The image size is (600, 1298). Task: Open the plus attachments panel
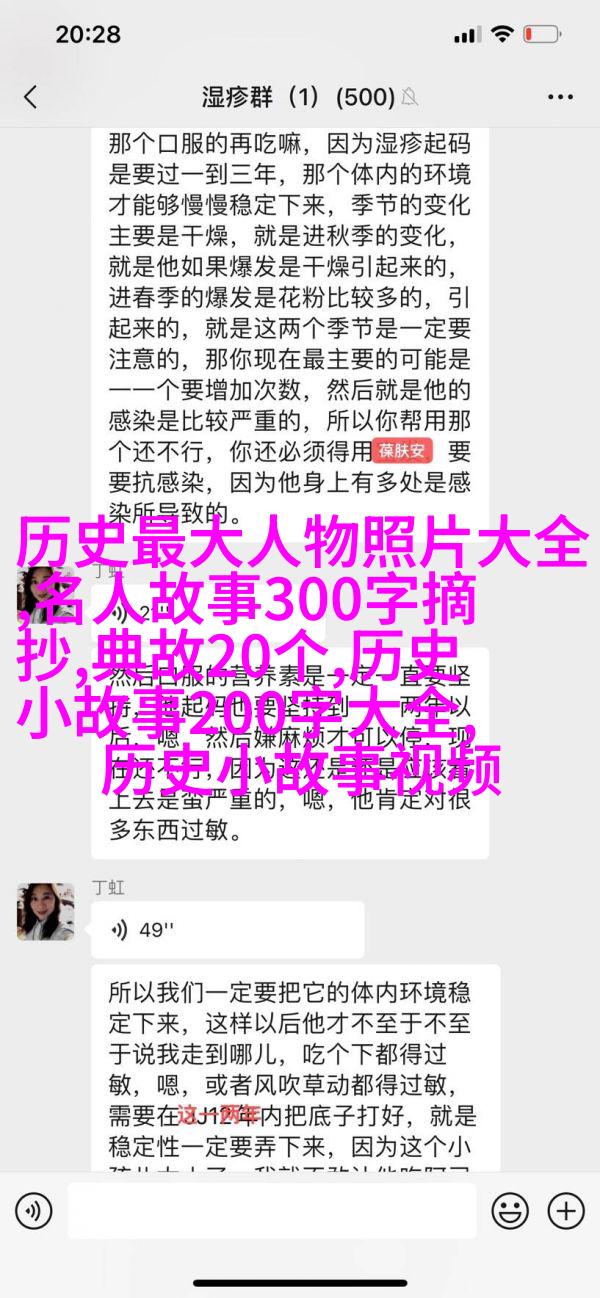[567, 1211]
